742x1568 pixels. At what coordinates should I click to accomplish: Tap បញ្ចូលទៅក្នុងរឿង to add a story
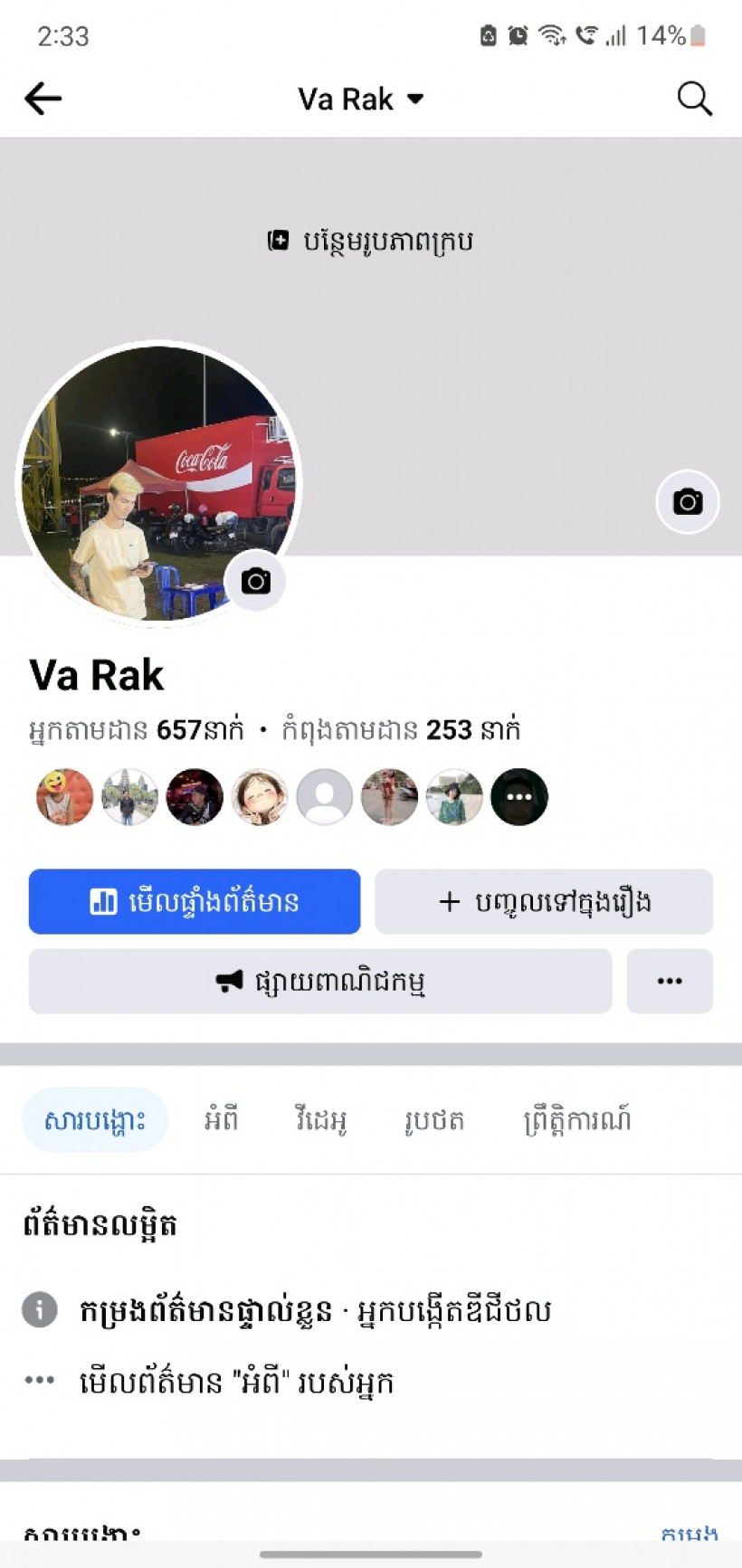tap(543, 900)
